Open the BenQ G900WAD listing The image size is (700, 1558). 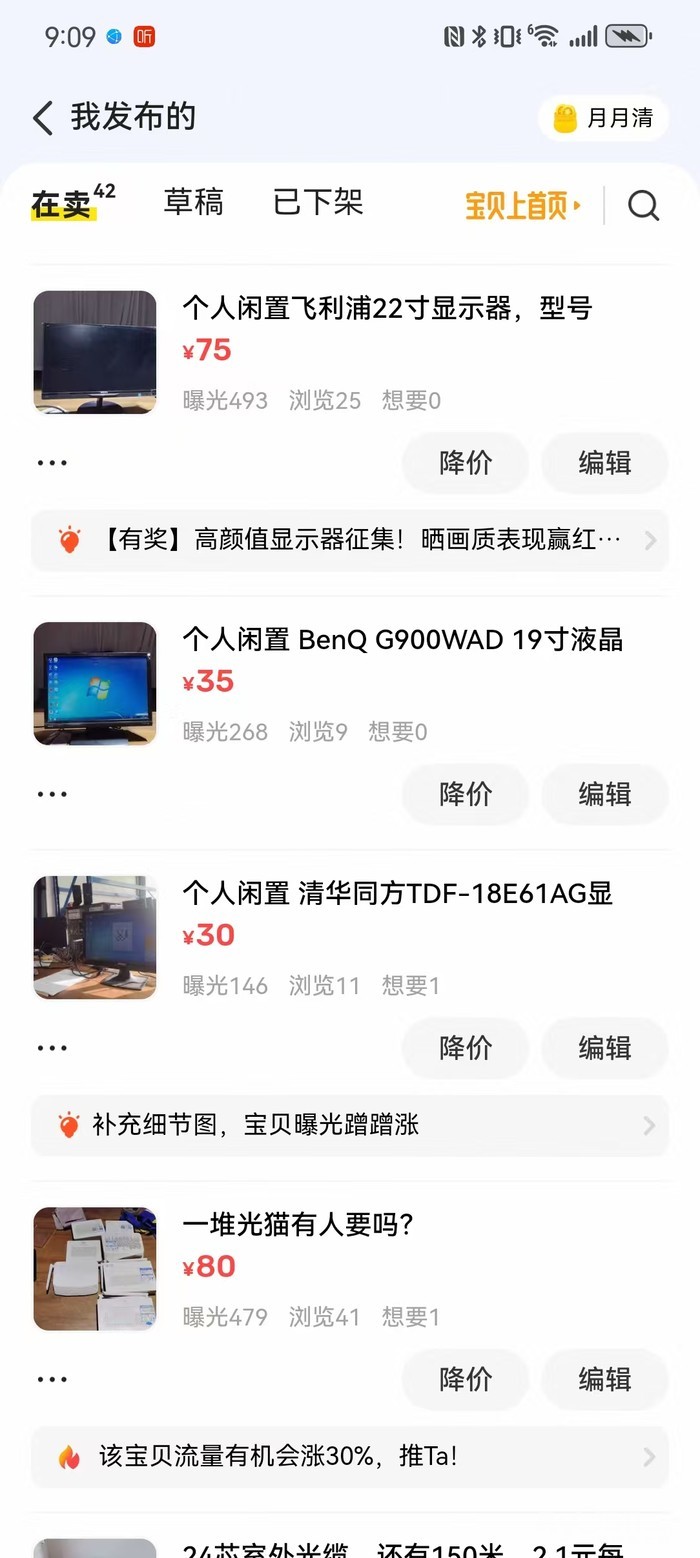(x=402, y=639)
